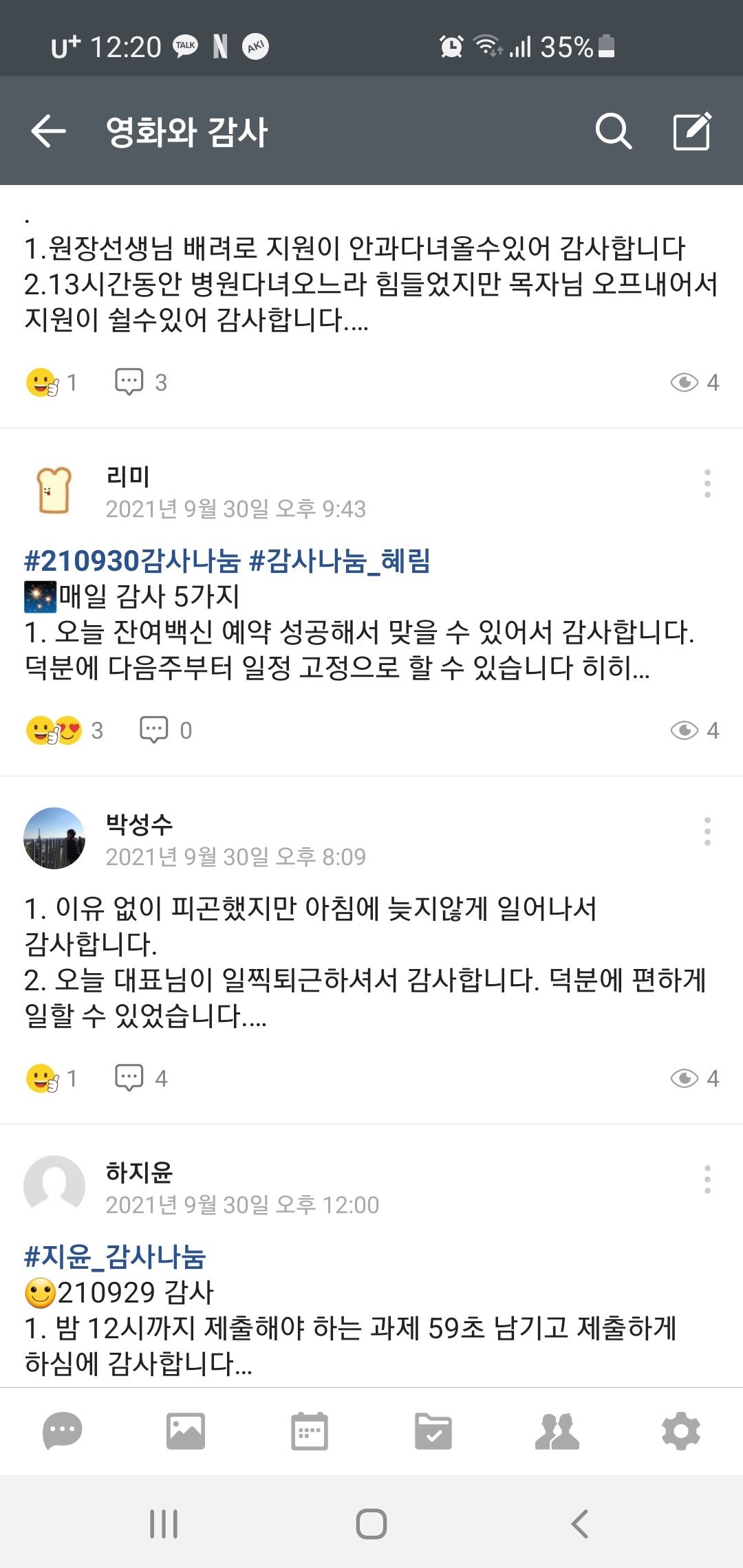
Task: Switch to the photo album tab
Action: [x=186, y=1432]
